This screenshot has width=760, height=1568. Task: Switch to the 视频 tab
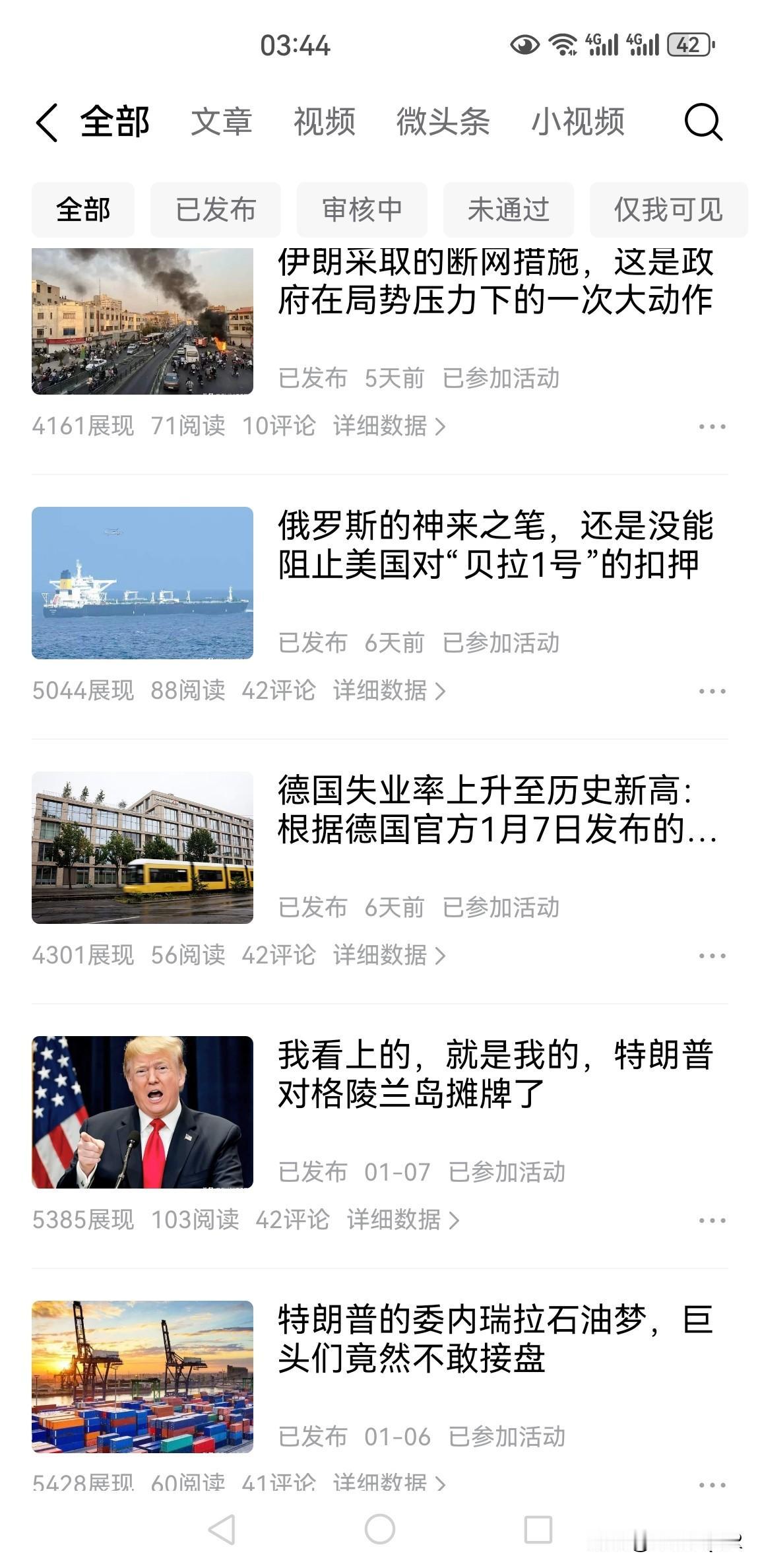pyautogui.click(x=324, y=122)
